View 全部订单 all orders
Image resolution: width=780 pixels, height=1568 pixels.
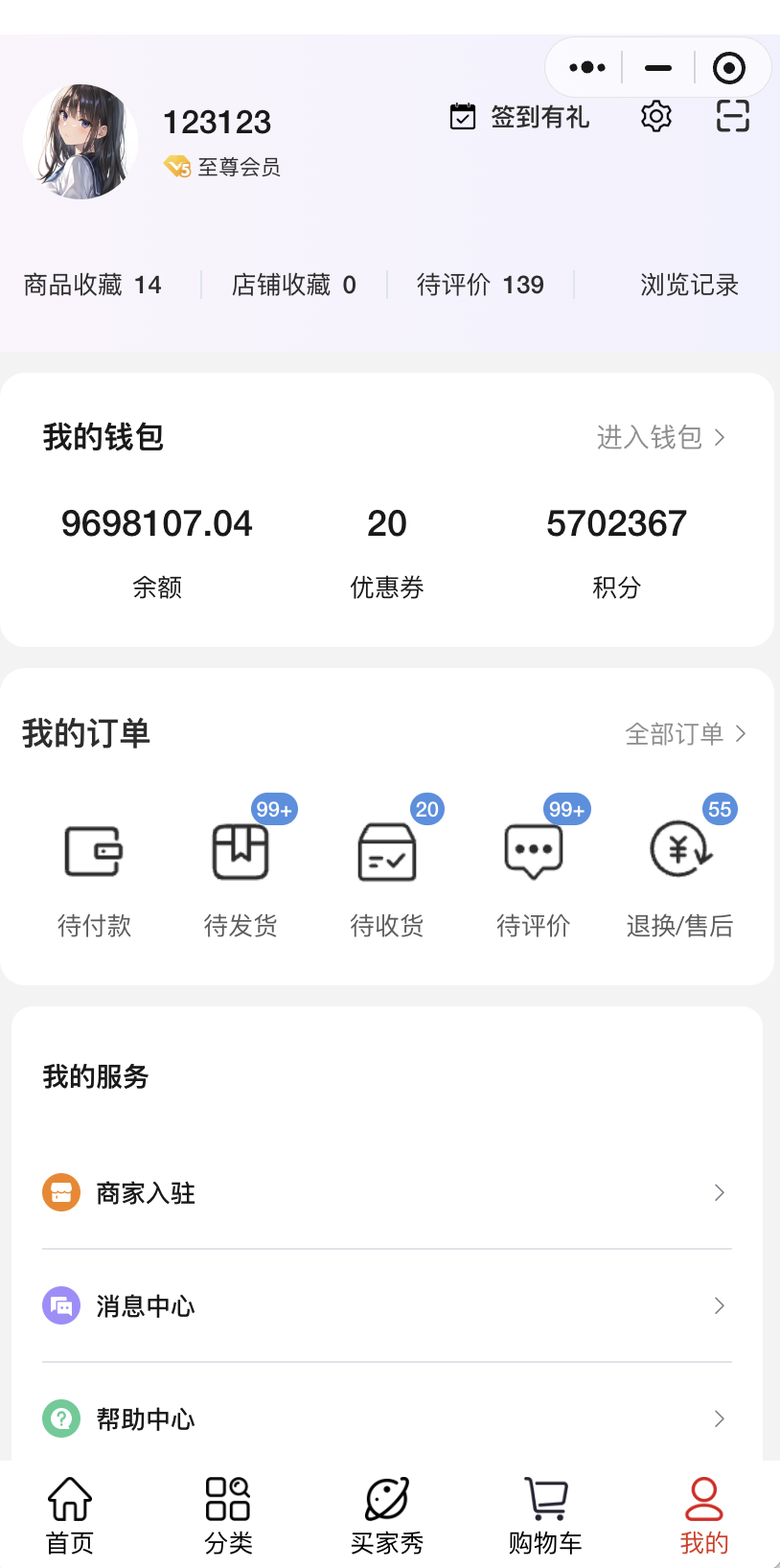click(x=686, y=734)
